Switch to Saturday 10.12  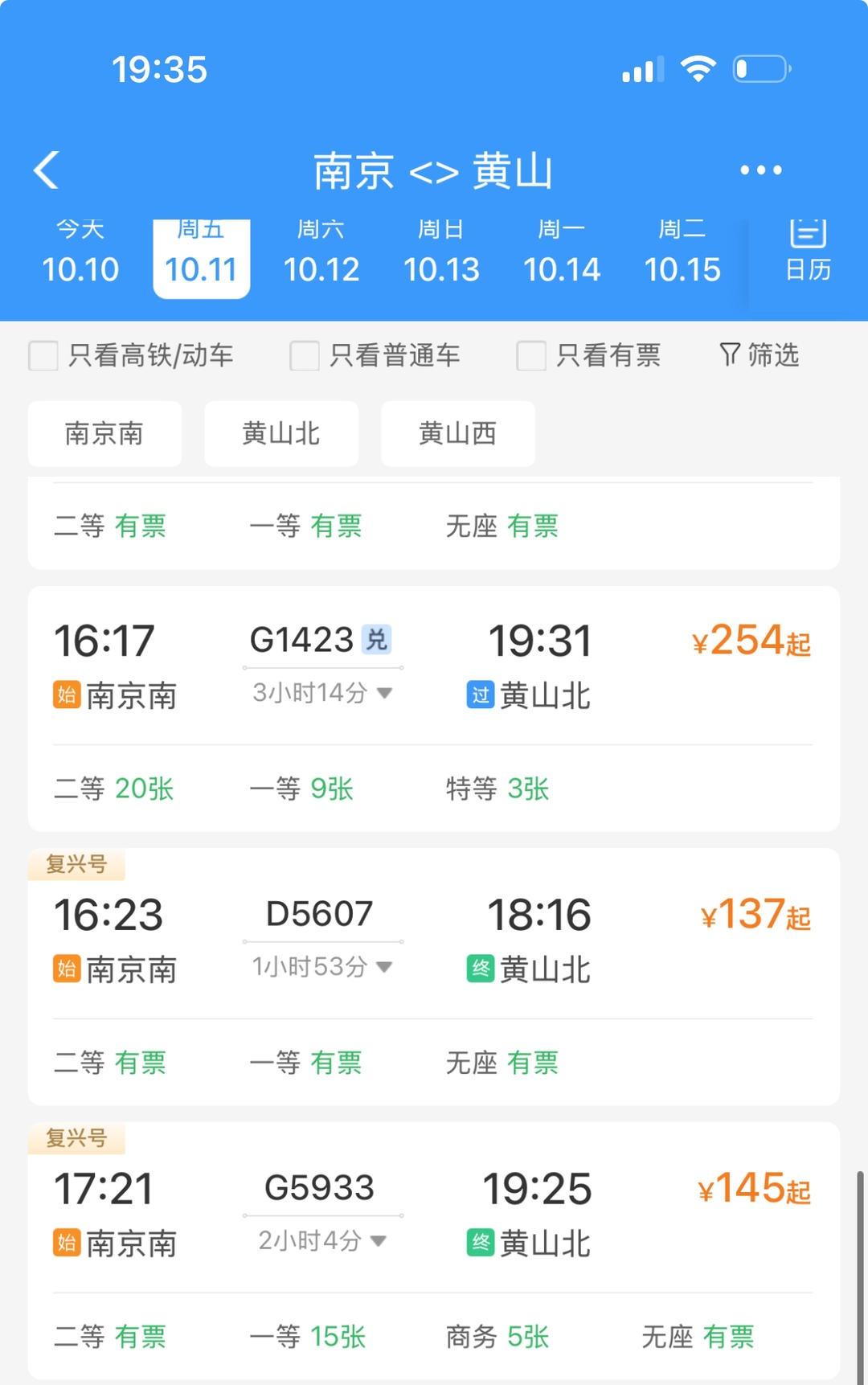click(321, 257)
